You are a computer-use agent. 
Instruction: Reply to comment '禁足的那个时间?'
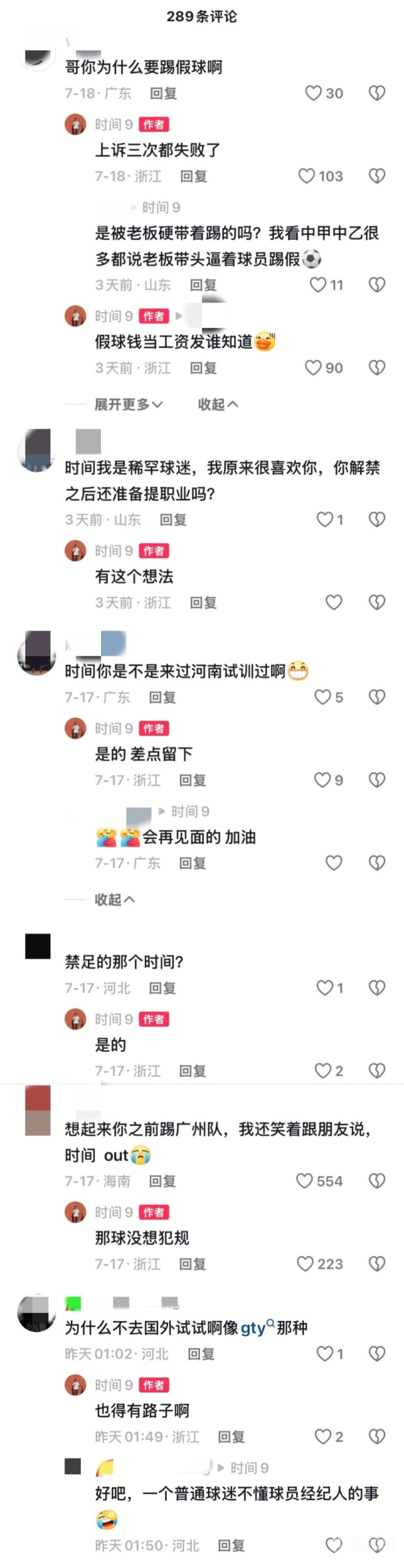click(x=162, y=988)
